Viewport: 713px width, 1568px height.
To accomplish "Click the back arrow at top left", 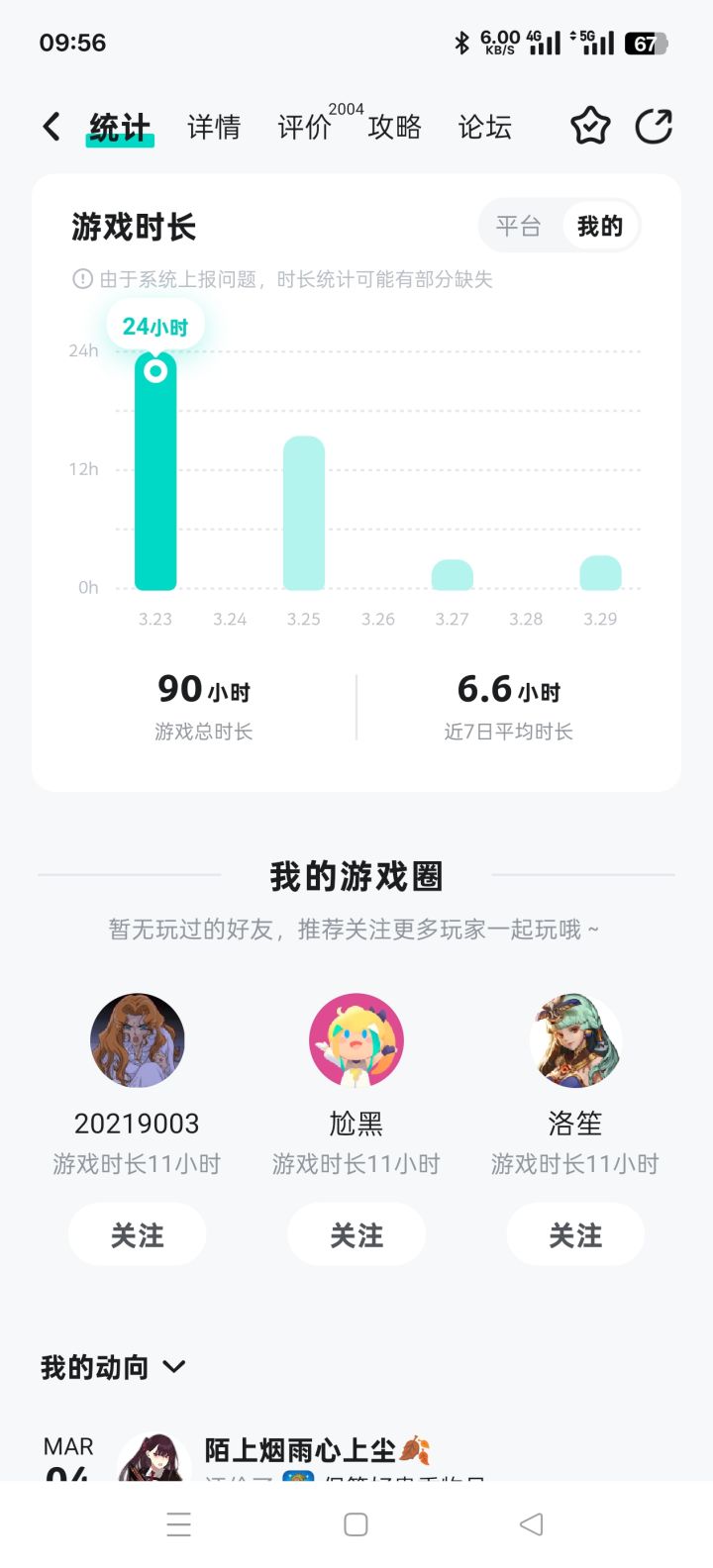I will [x=51, y=127].
